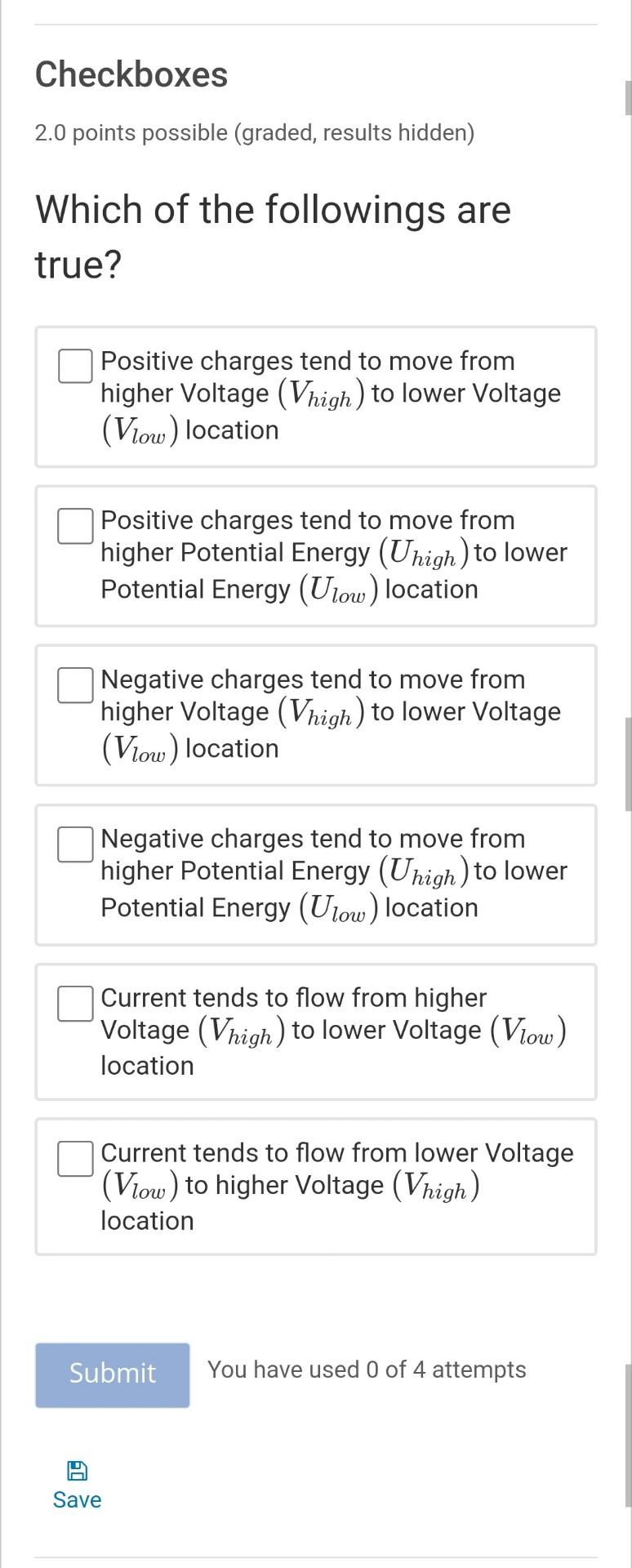Check the option about negative charges moving to lower Voltage

pyautogui.click(x=75, y=684)
